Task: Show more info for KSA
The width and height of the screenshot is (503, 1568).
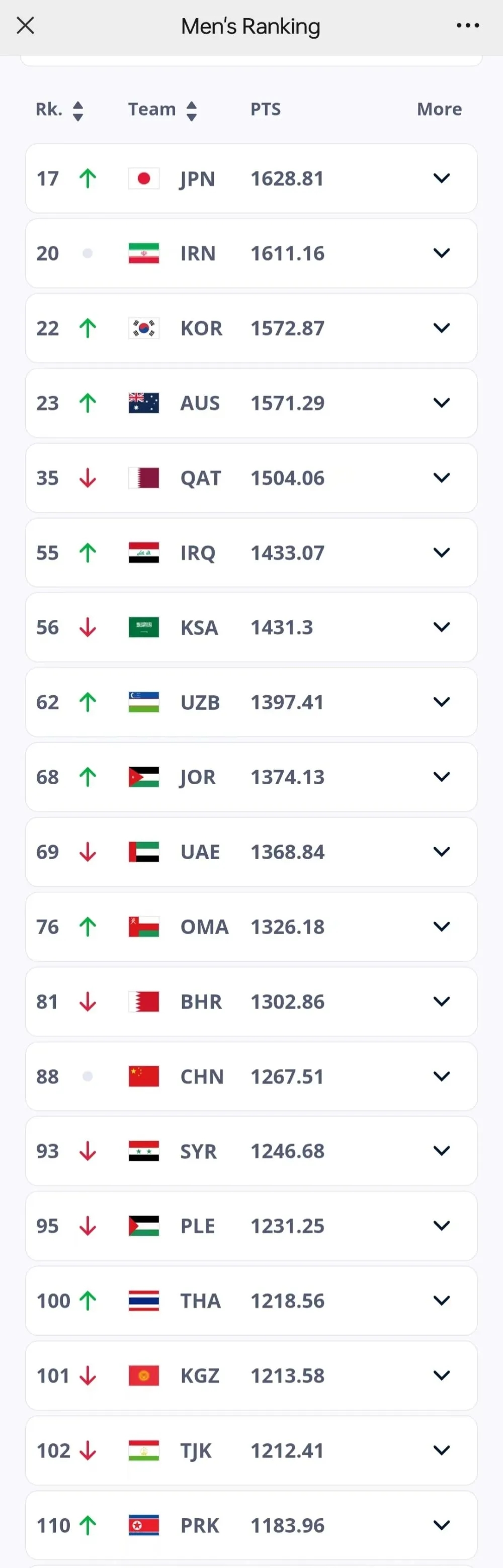Action: tap(442, 627)
